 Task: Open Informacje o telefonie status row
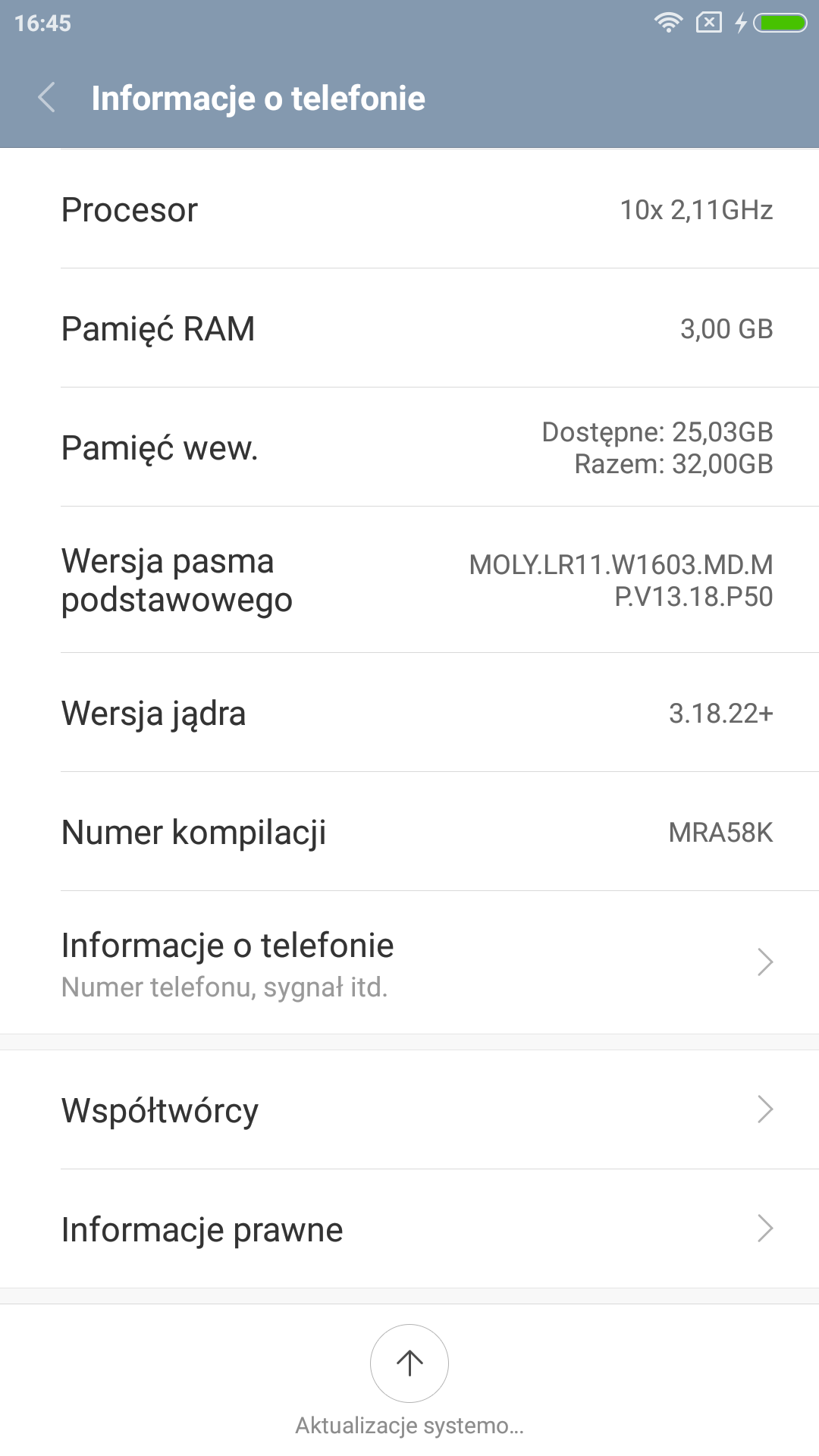409,962
